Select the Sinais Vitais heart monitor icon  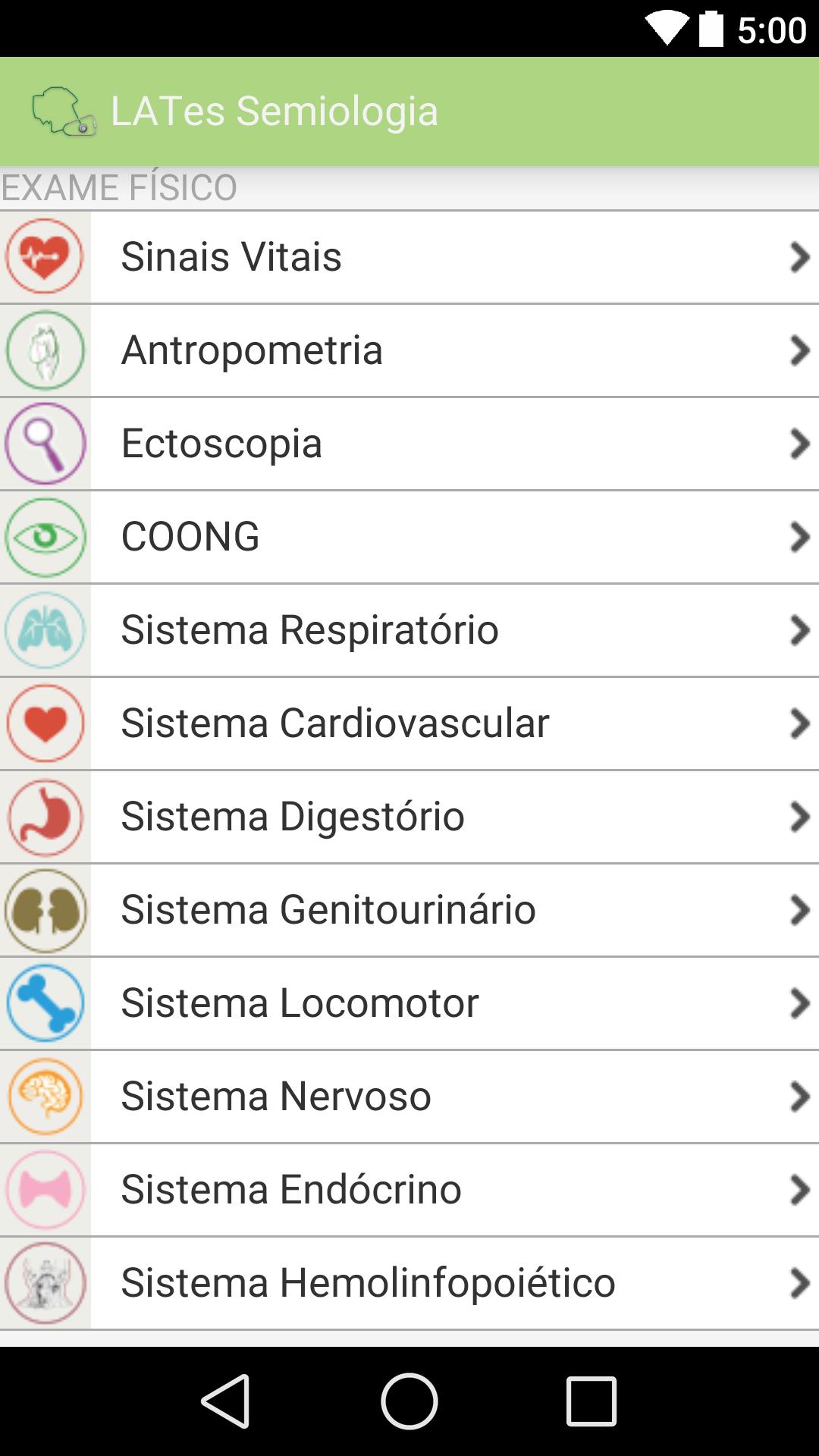(x=45, y=256)
